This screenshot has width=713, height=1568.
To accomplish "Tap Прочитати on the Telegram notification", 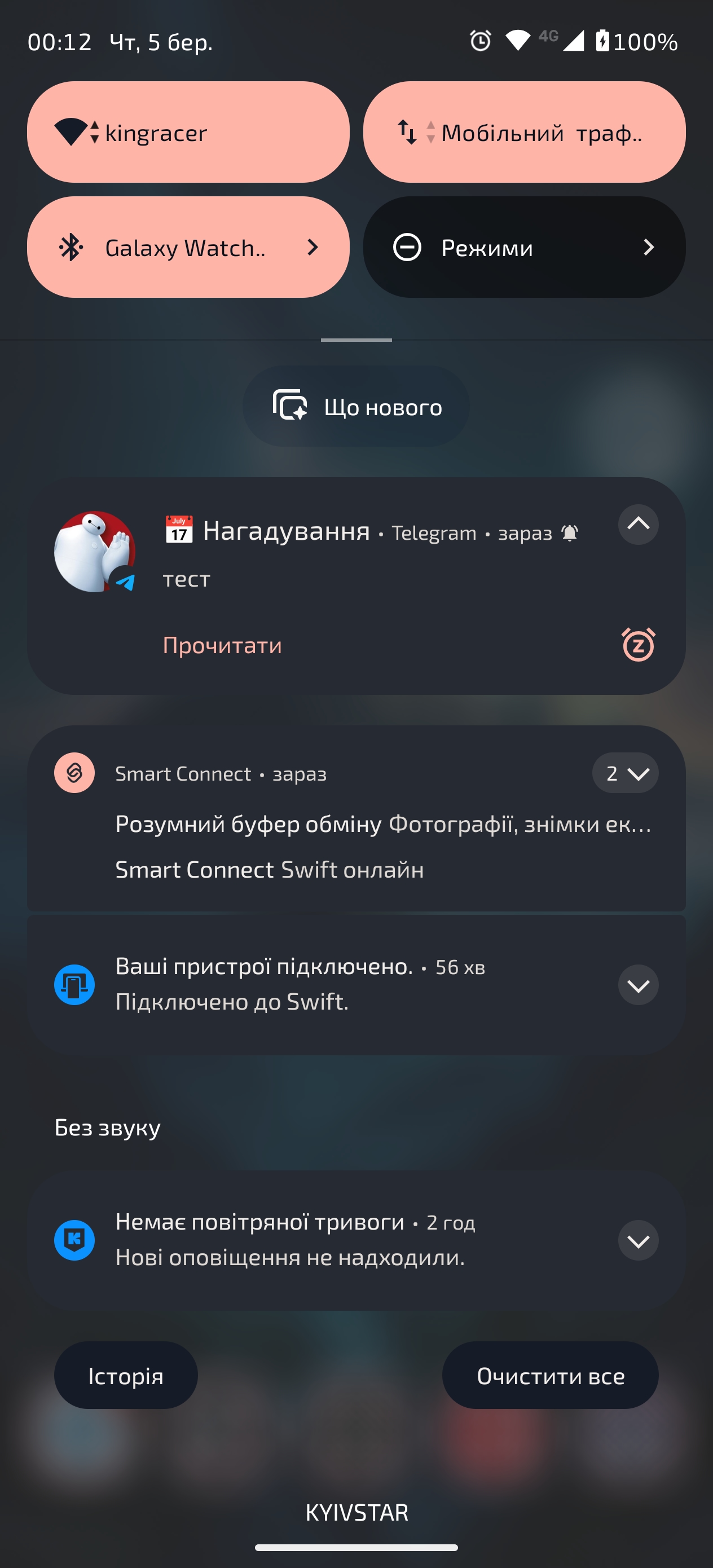I will pos(222,645).
